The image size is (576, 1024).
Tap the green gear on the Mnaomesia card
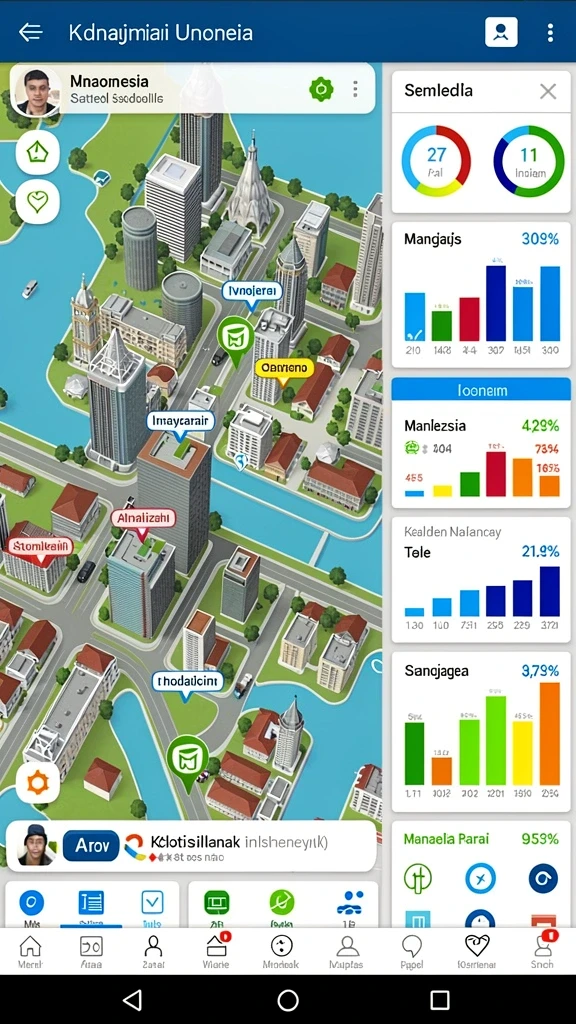(x=321, y=89)
